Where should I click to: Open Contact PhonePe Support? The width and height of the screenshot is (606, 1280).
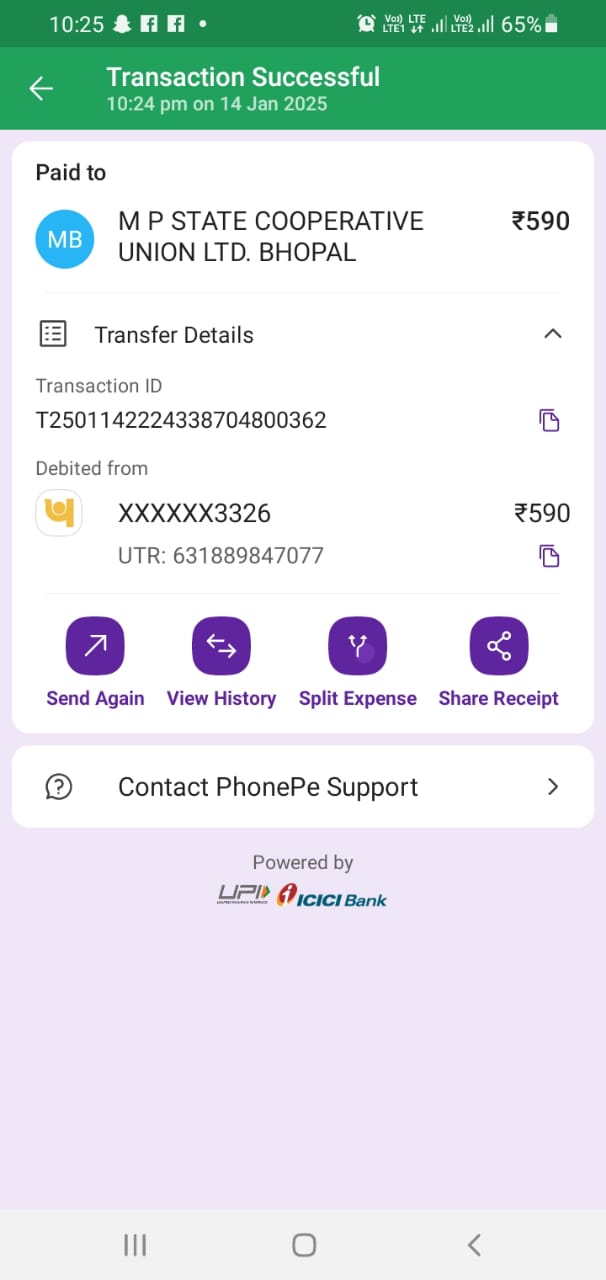(303, 787)
